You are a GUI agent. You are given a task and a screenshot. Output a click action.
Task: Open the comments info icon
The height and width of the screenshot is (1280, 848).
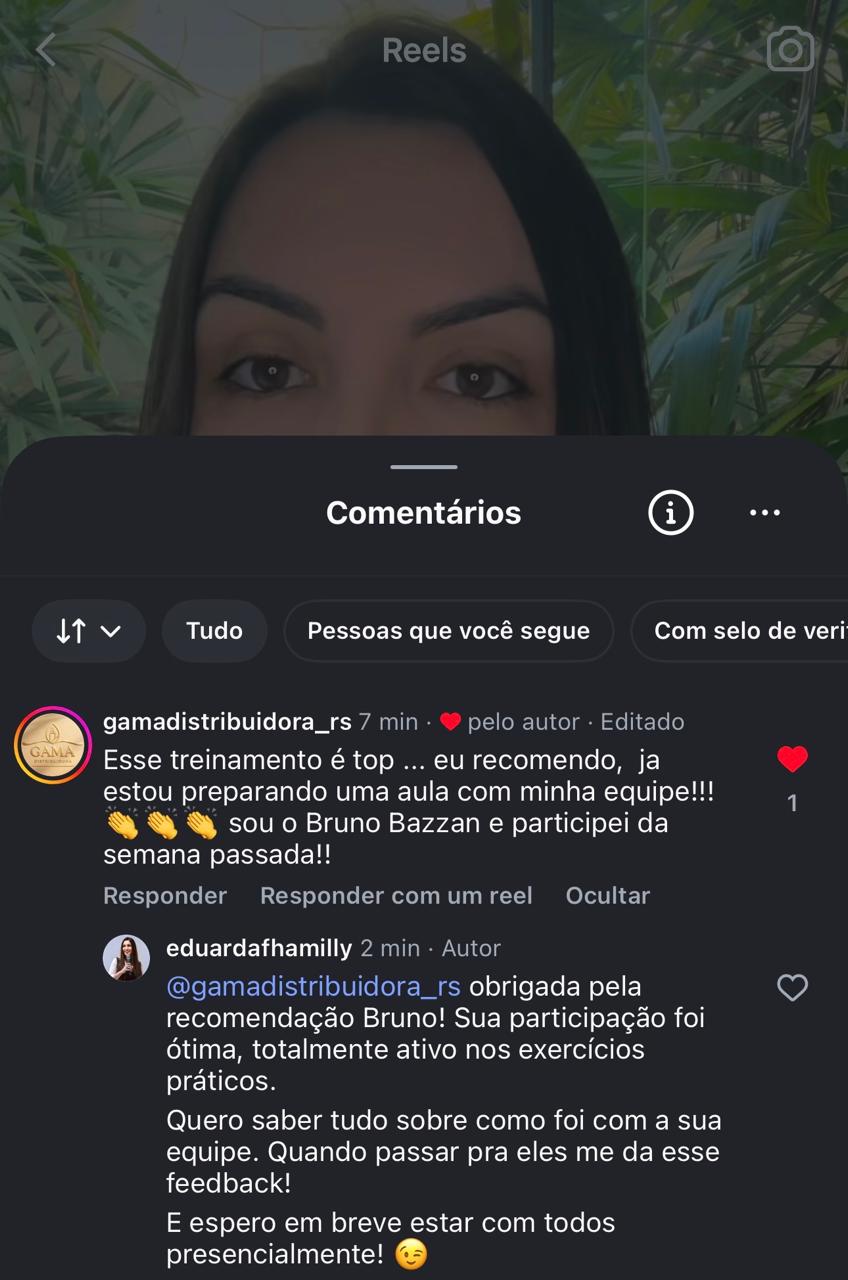(670, 513)
